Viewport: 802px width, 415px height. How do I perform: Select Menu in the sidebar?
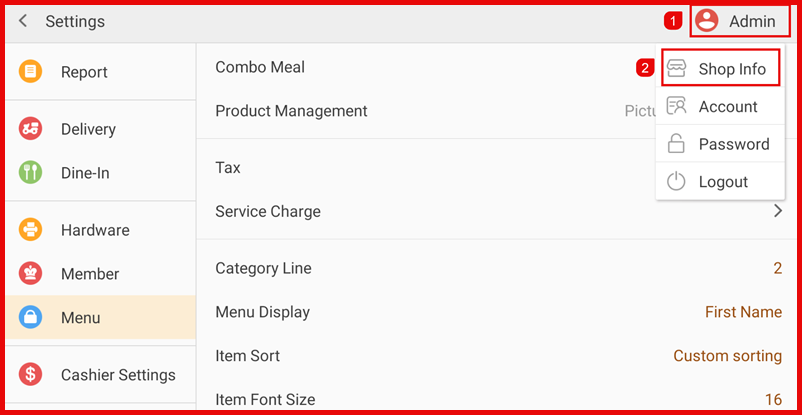pos(80,318)
